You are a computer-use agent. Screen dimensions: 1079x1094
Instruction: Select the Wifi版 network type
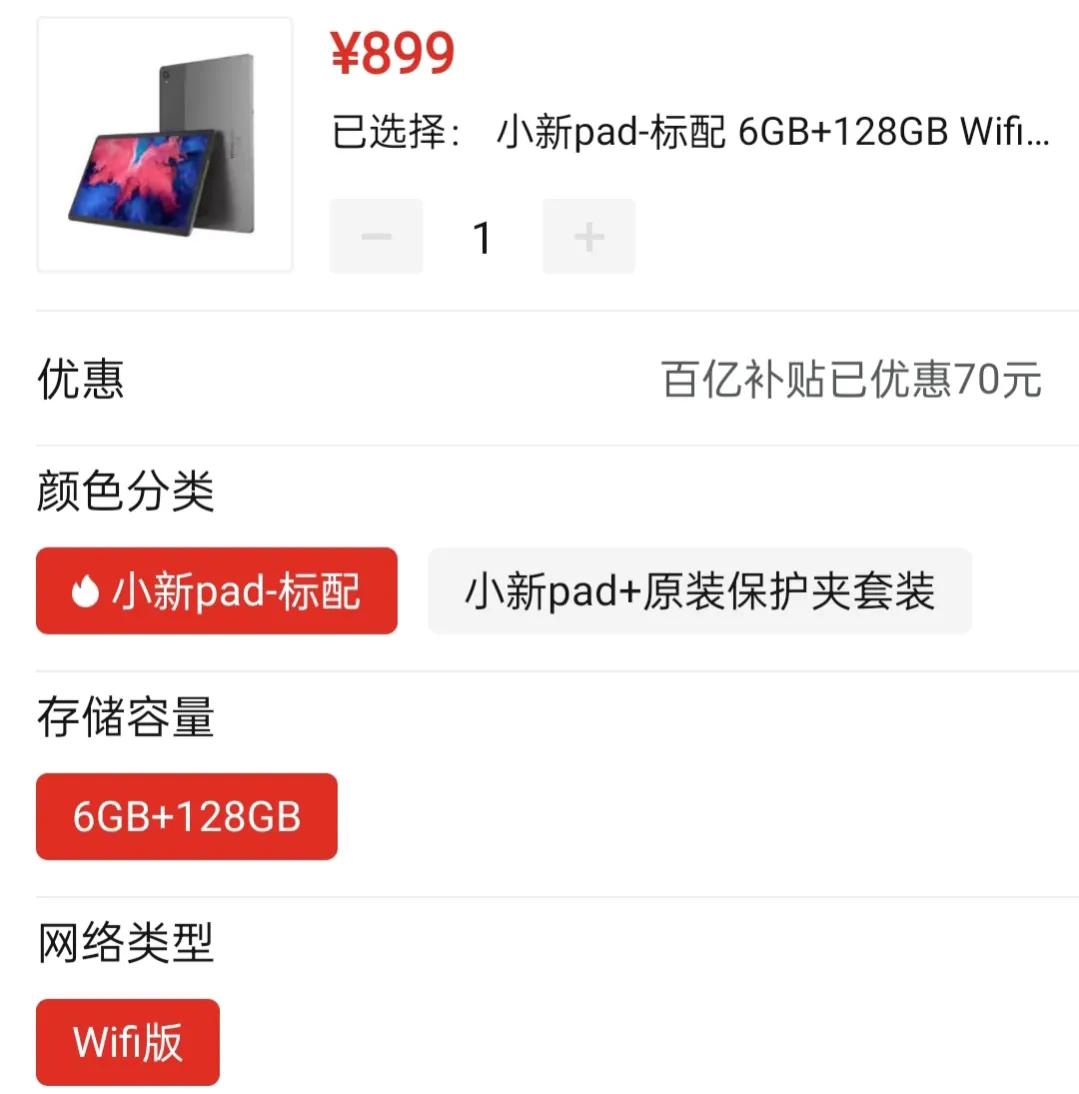pos(127,1041)
